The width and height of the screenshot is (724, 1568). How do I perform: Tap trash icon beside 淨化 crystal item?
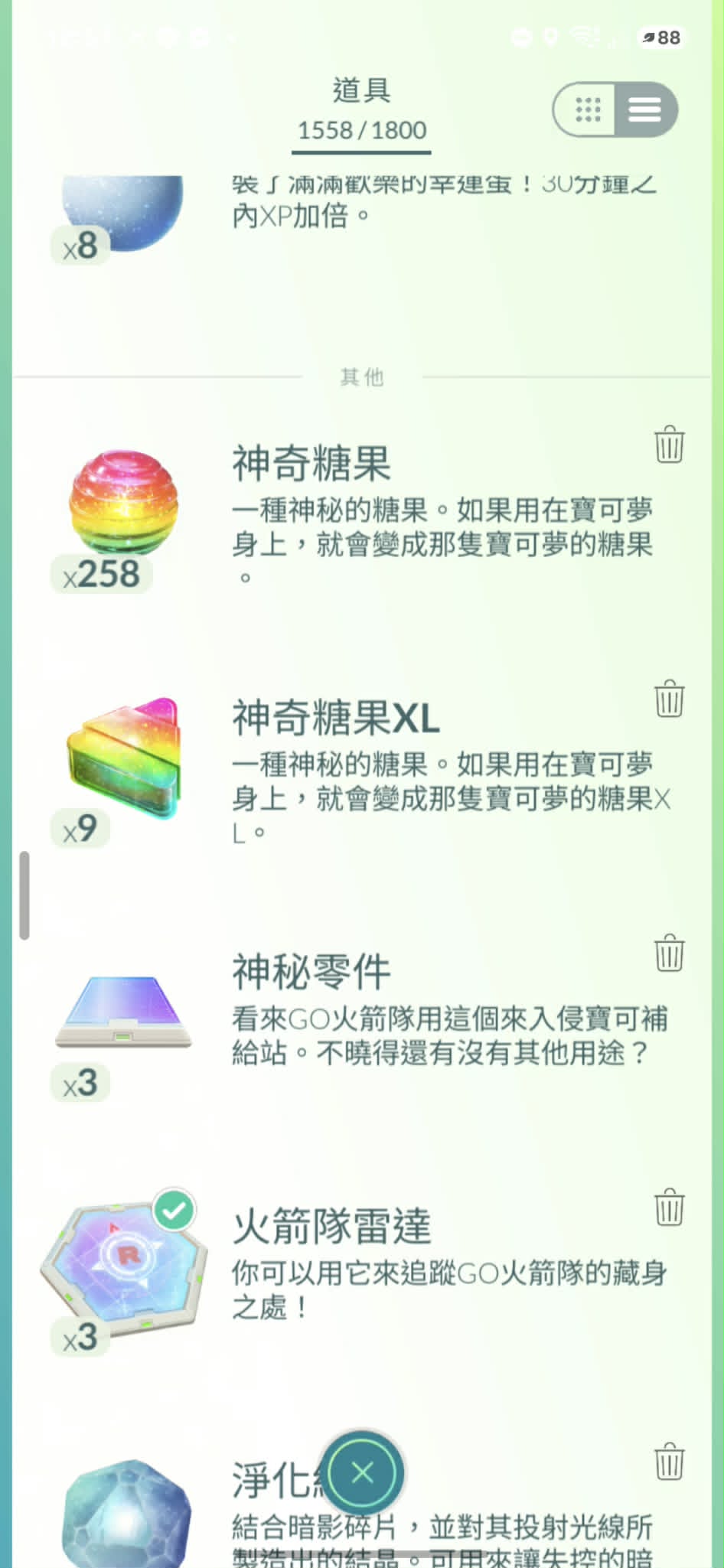669,1461
